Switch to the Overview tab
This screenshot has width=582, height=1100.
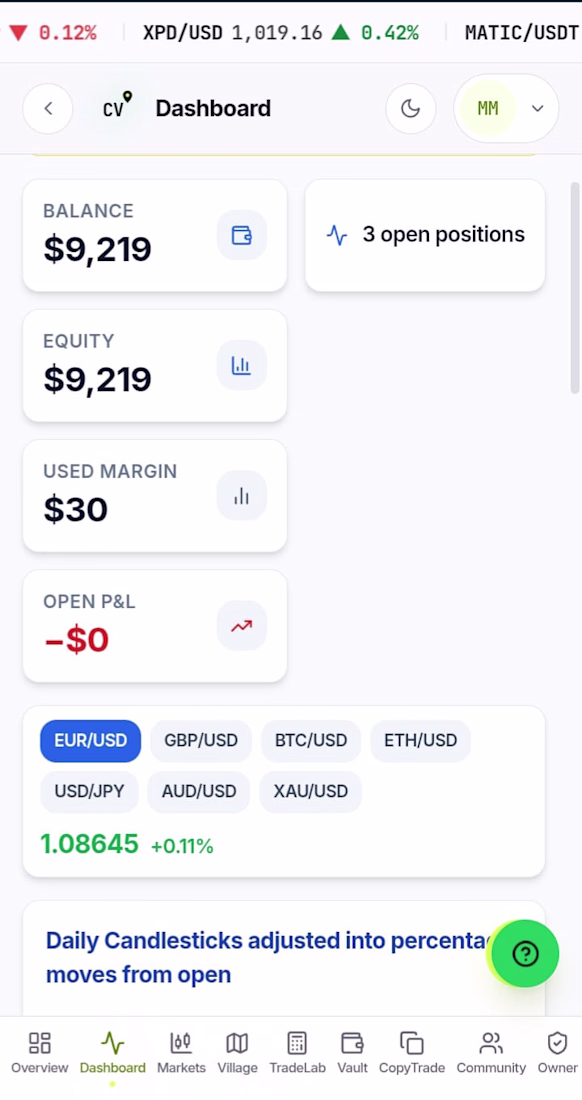[x=39, y=1053]
